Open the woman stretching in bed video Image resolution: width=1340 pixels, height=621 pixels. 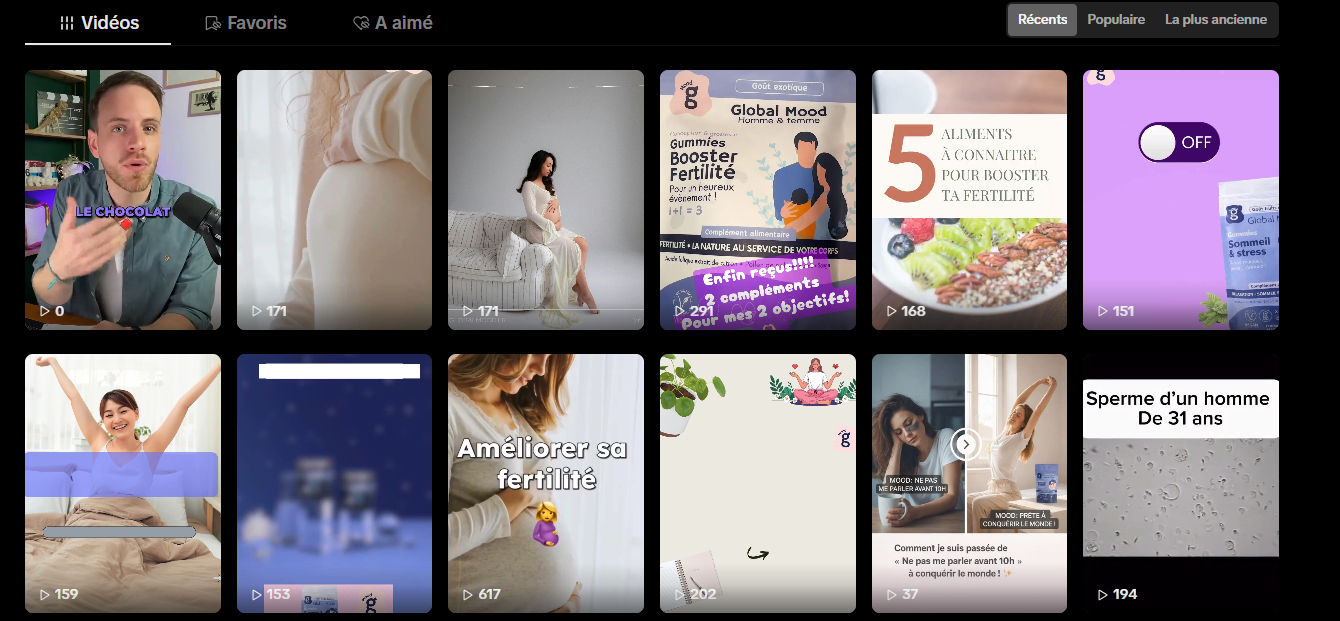122,483
